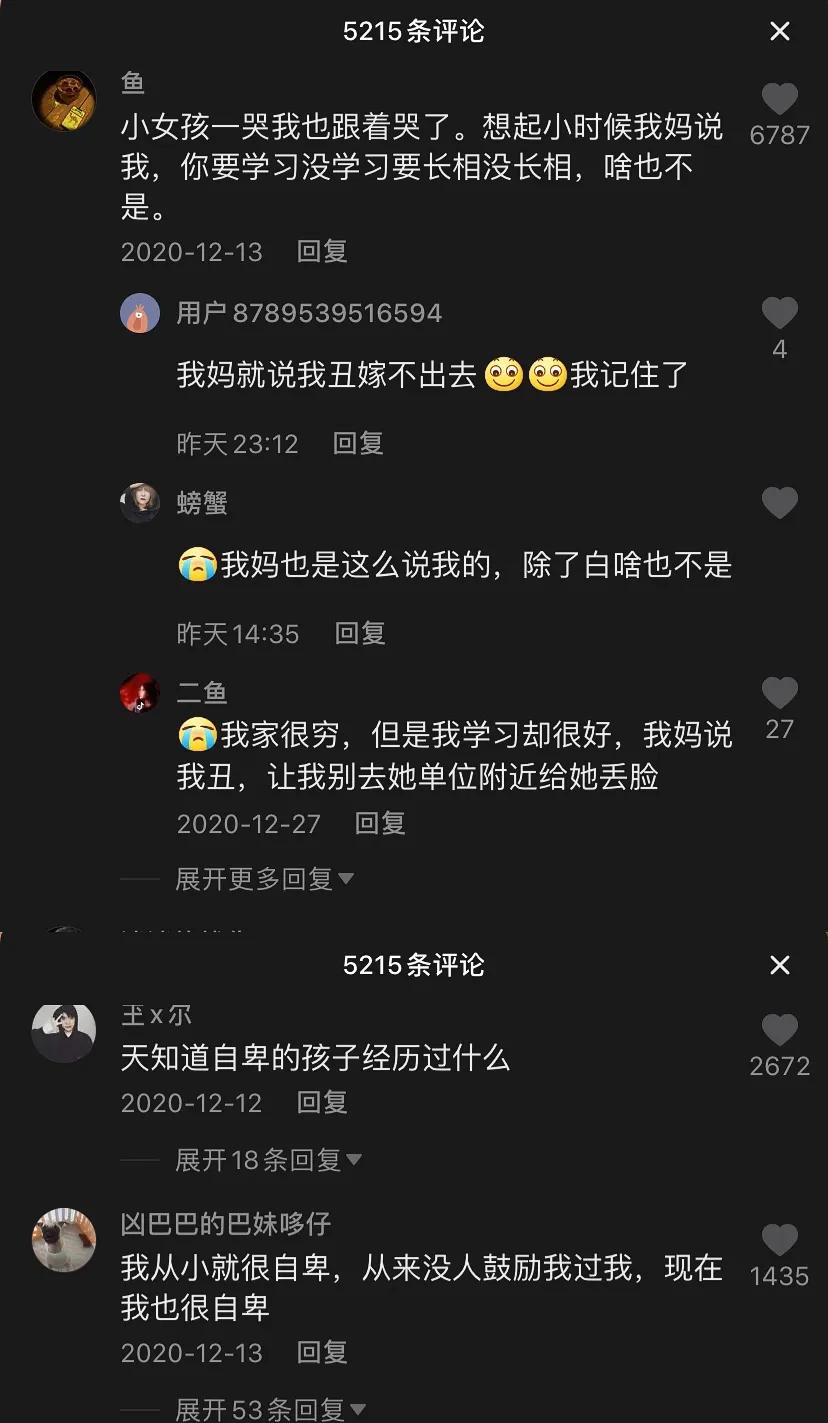The height and width of the screenshot is (1423, 828).
Task: Like the comment by 凶巴巴的巴妹哆仔
Action: coord(779,1240)
